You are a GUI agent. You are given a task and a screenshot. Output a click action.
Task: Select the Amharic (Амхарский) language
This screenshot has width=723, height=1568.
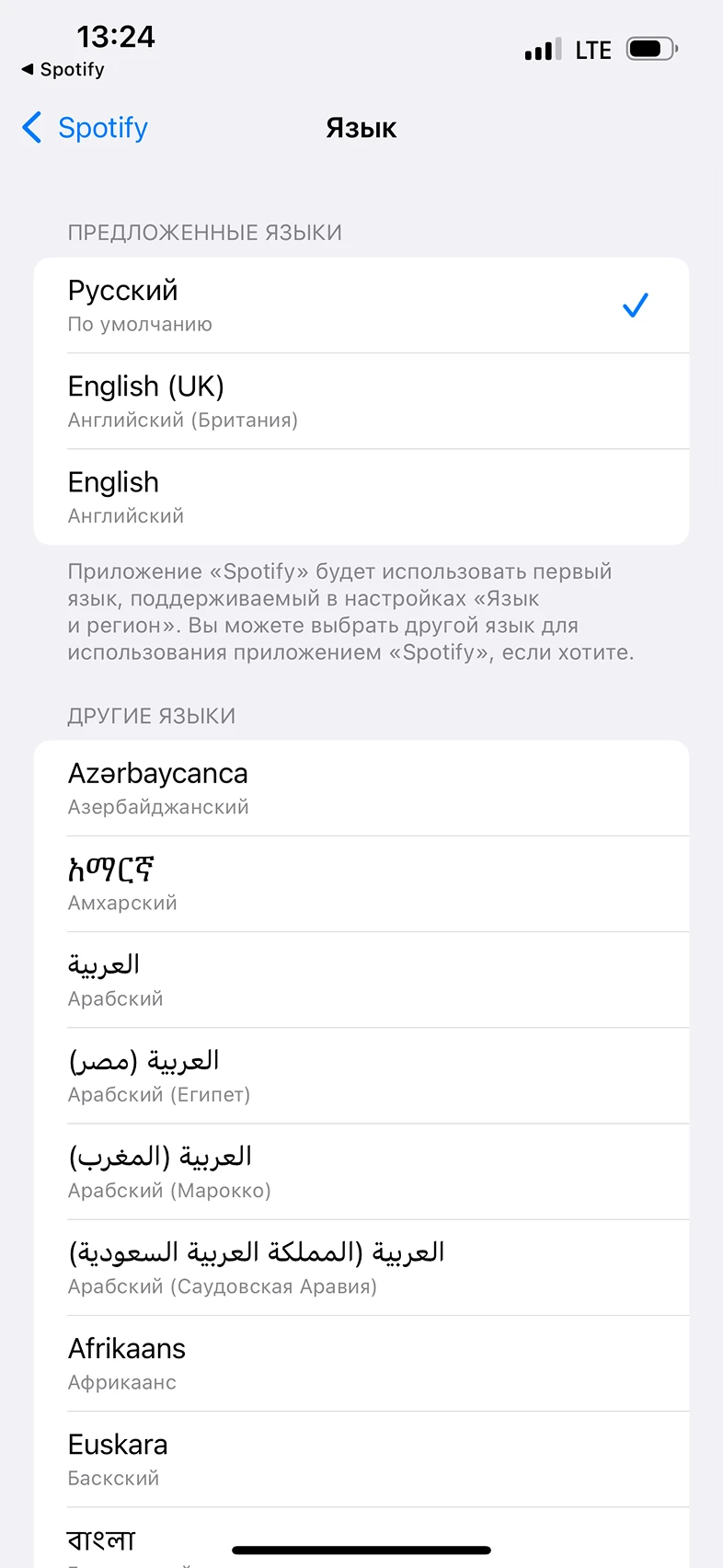tap(361, 884)
